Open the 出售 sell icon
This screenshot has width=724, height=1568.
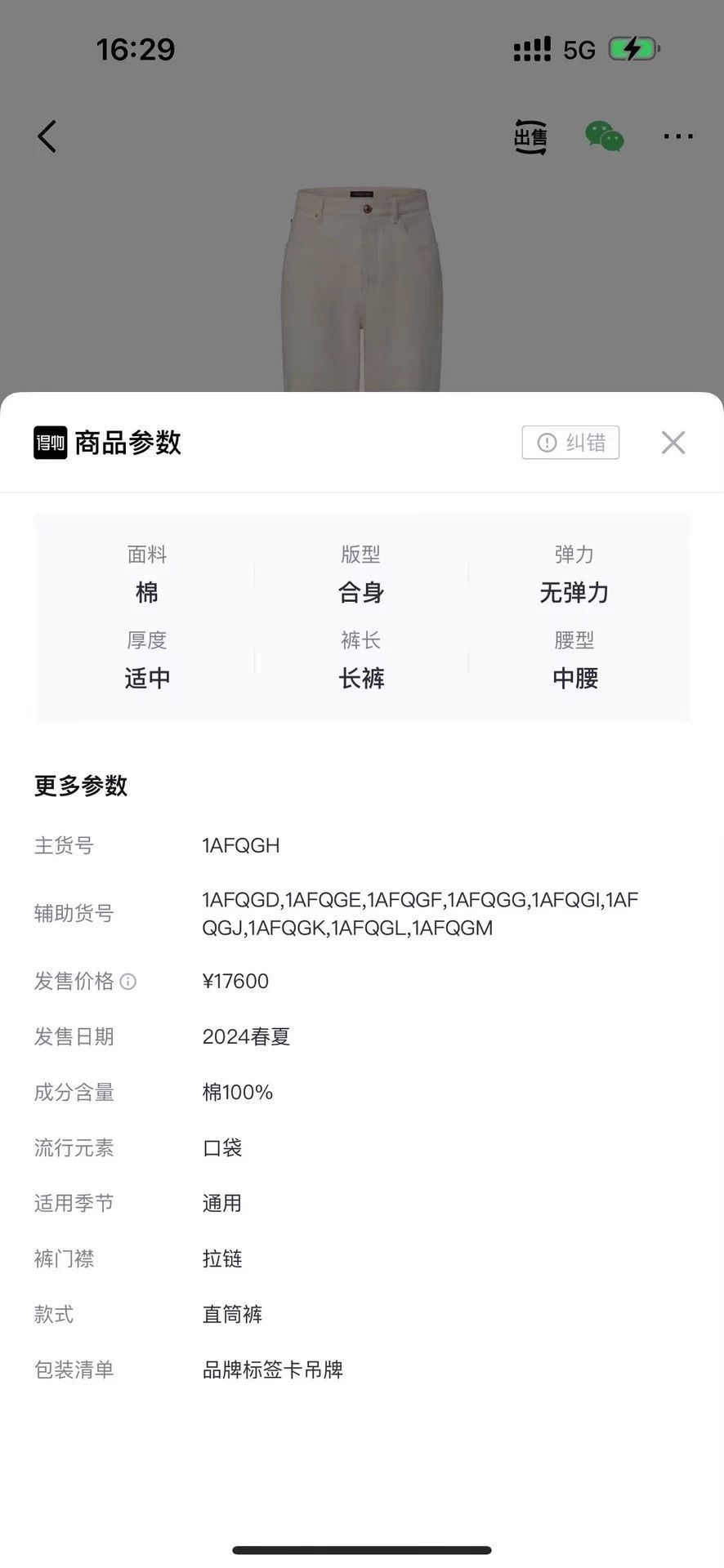click(x=530, y=136)
